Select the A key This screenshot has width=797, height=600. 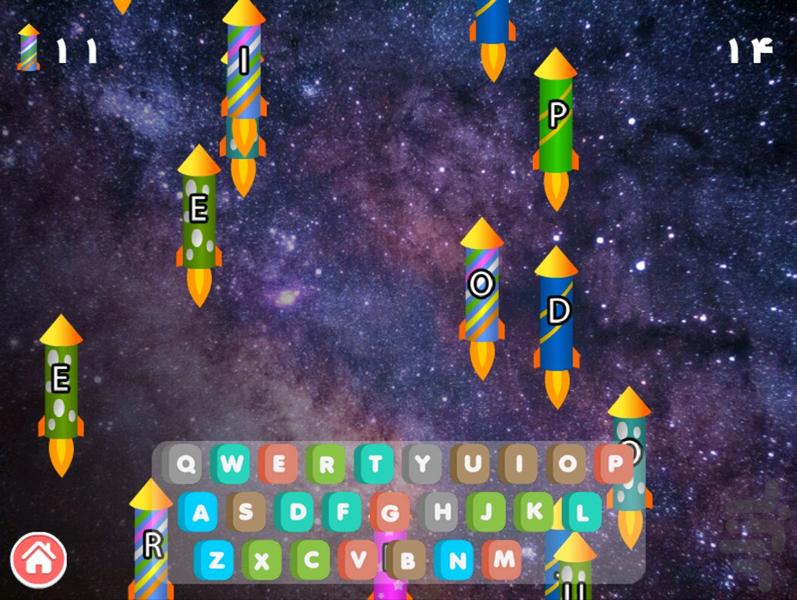click(x=200, y=513)
